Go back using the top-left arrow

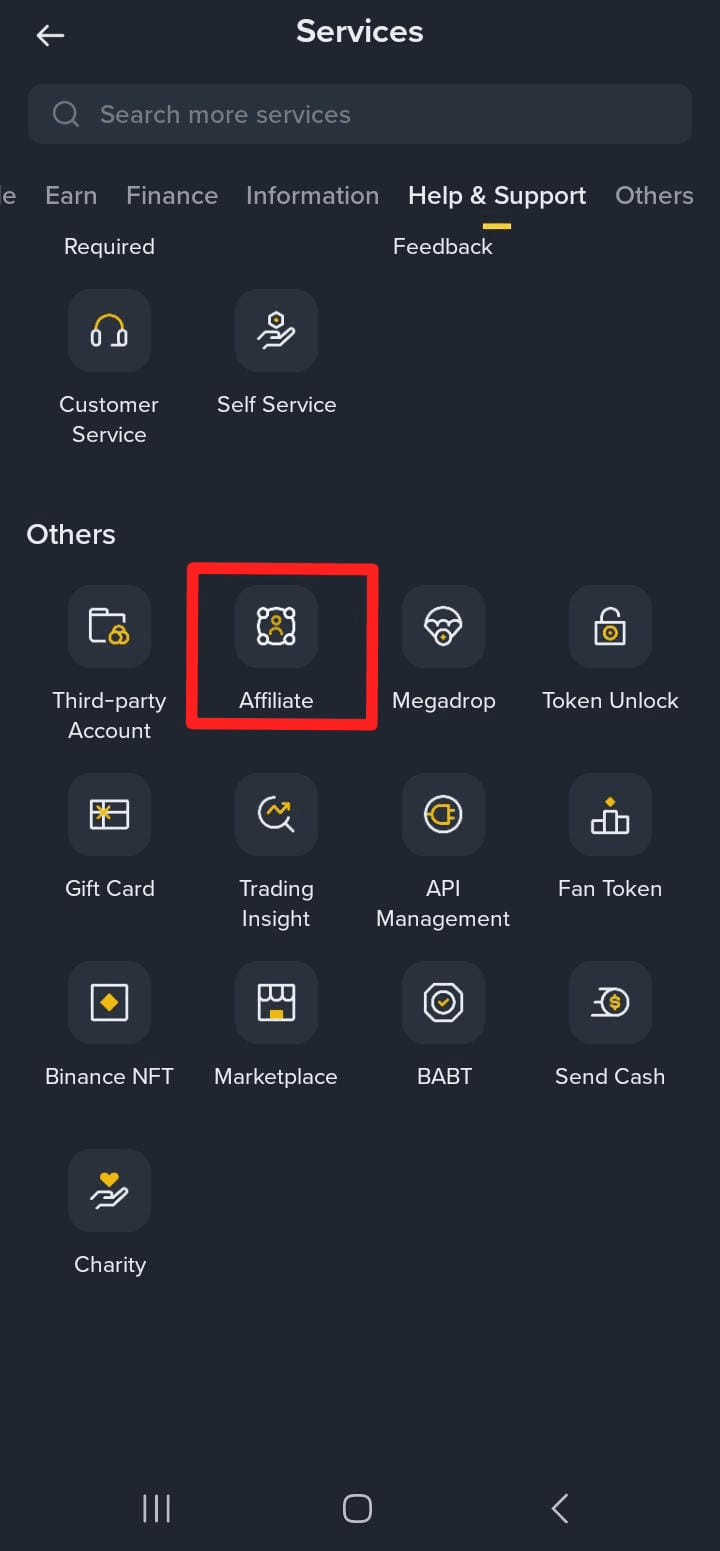coord(50,35)
